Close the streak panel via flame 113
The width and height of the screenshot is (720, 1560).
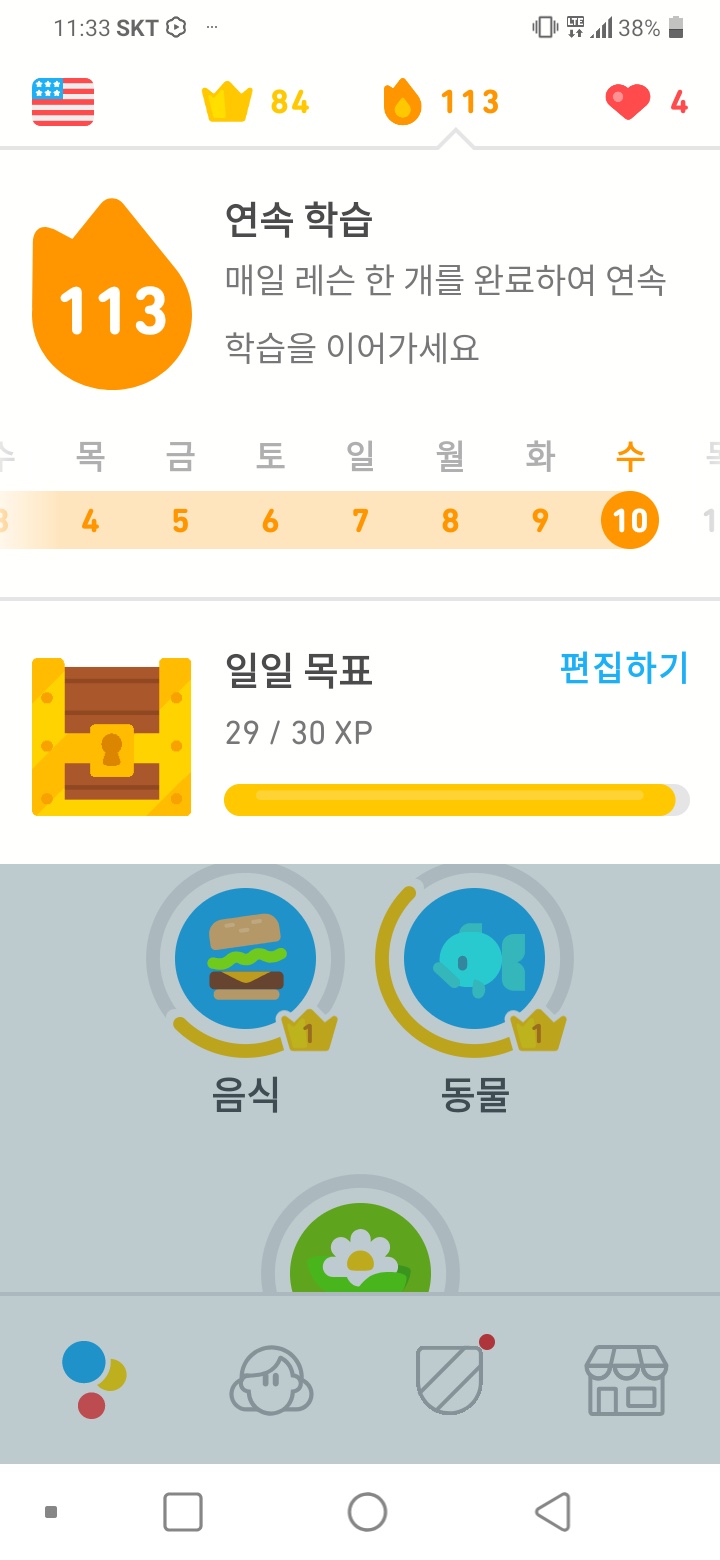point(441,102)
